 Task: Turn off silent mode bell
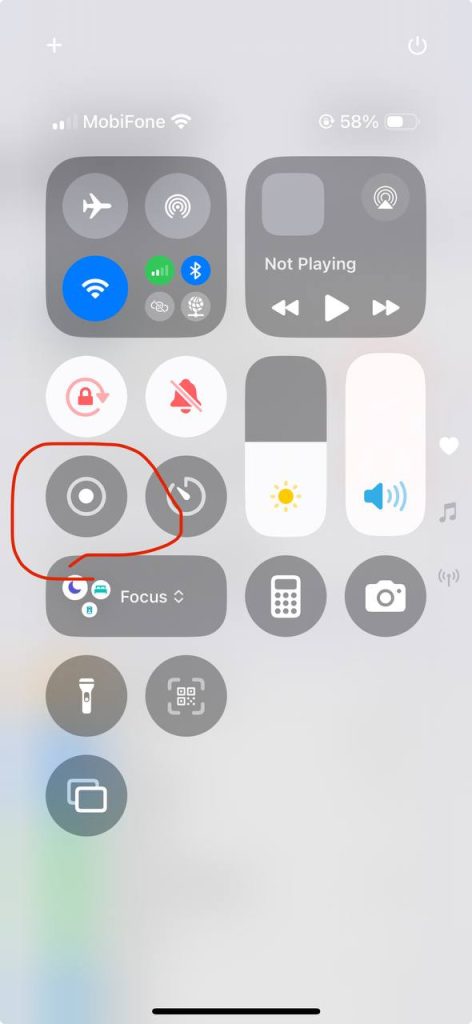coord(186,396)
